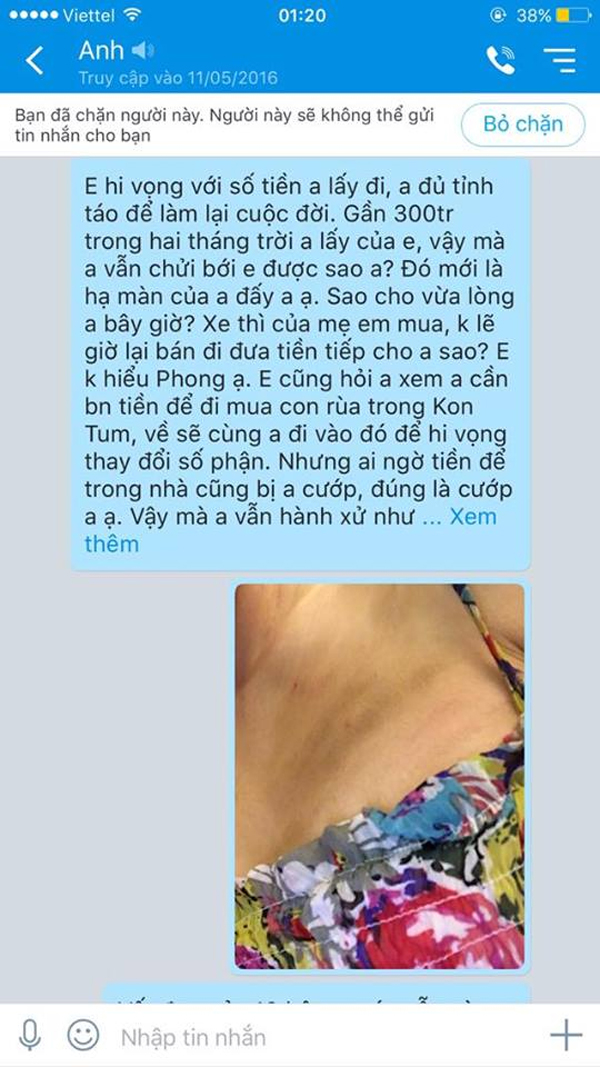This screenshot has height=1067, width=600.
Task: Record a voice message with microphone
Action: coord(30,1036)
